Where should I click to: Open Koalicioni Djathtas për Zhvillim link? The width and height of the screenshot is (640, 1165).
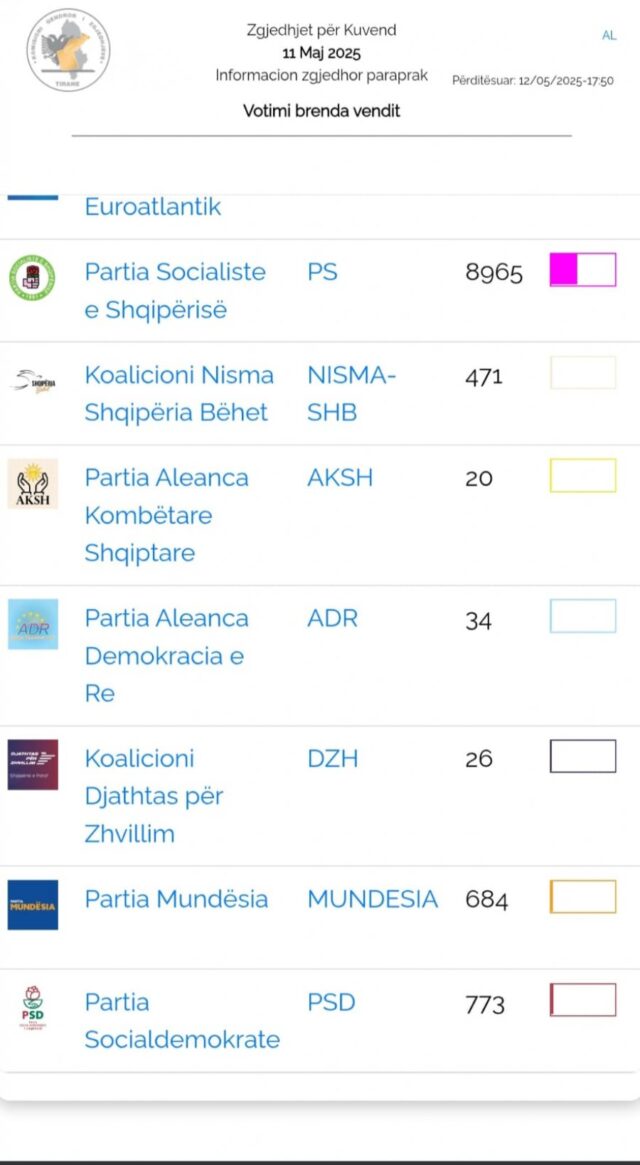154,796
